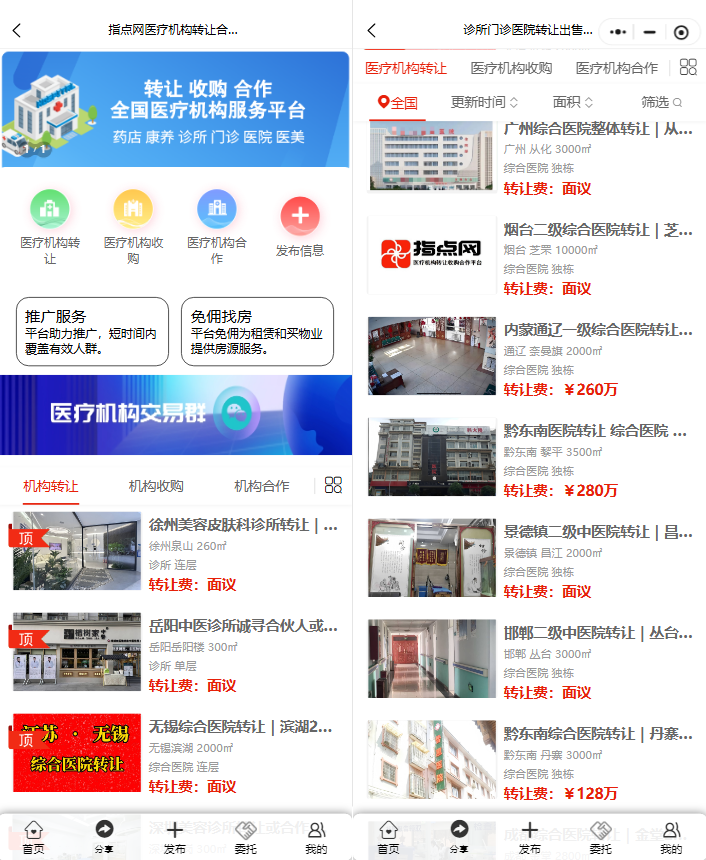
Task: Go back from the 指点网医疗机构转让 page
Action: coord(16,31)
